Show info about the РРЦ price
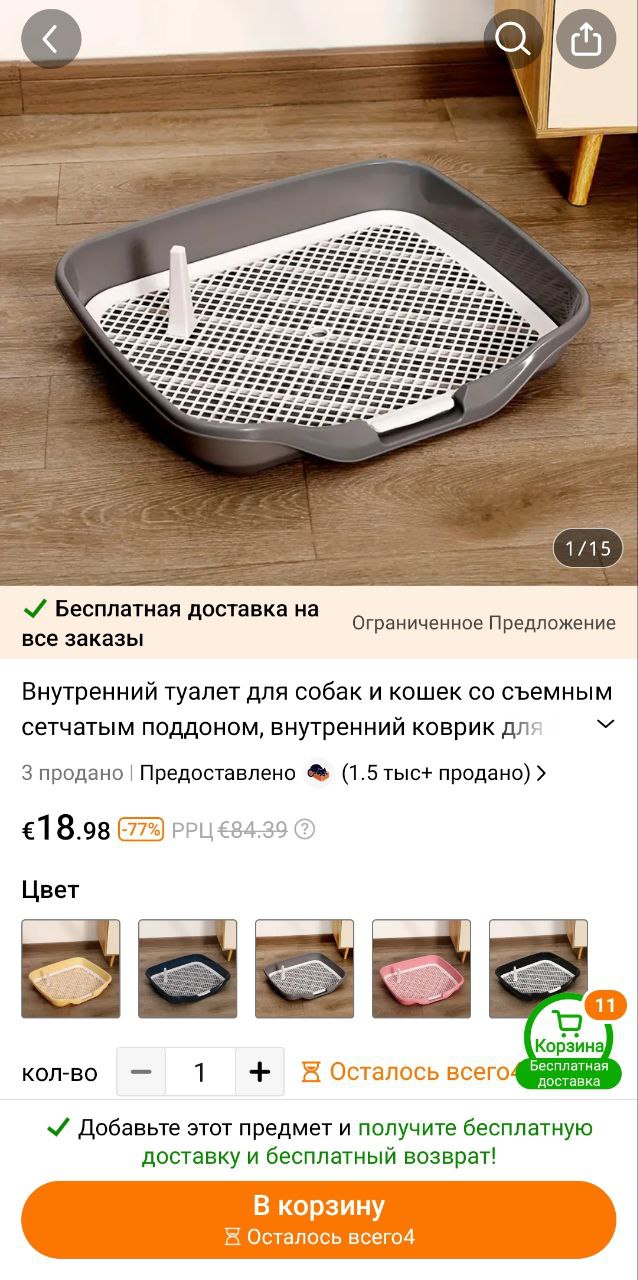638x1280 pixels. click(305, 829)
